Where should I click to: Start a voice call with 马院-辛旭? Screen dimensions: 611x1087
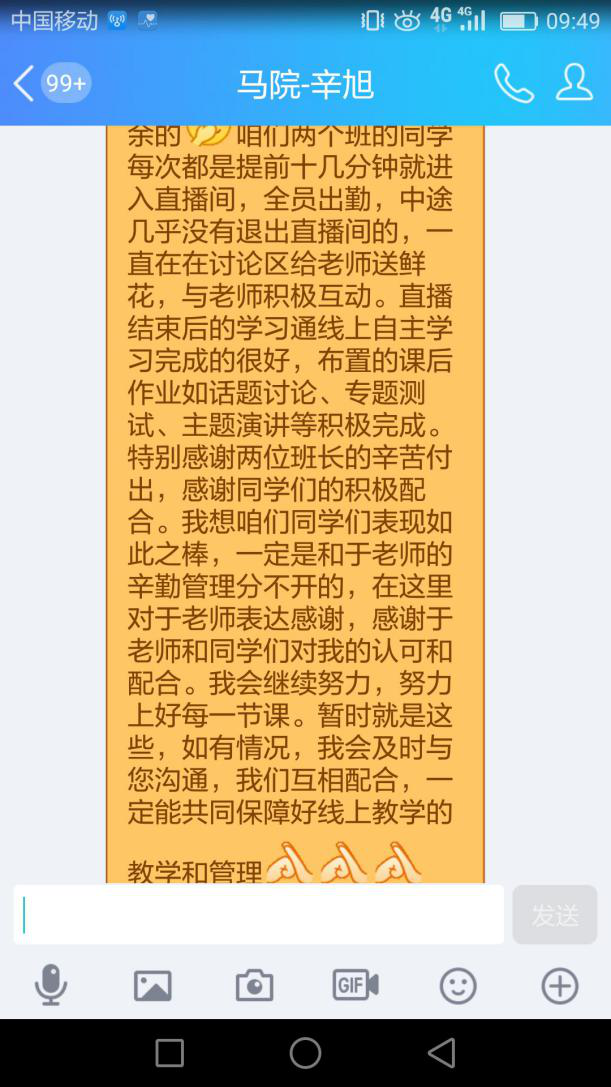point(514,84)
